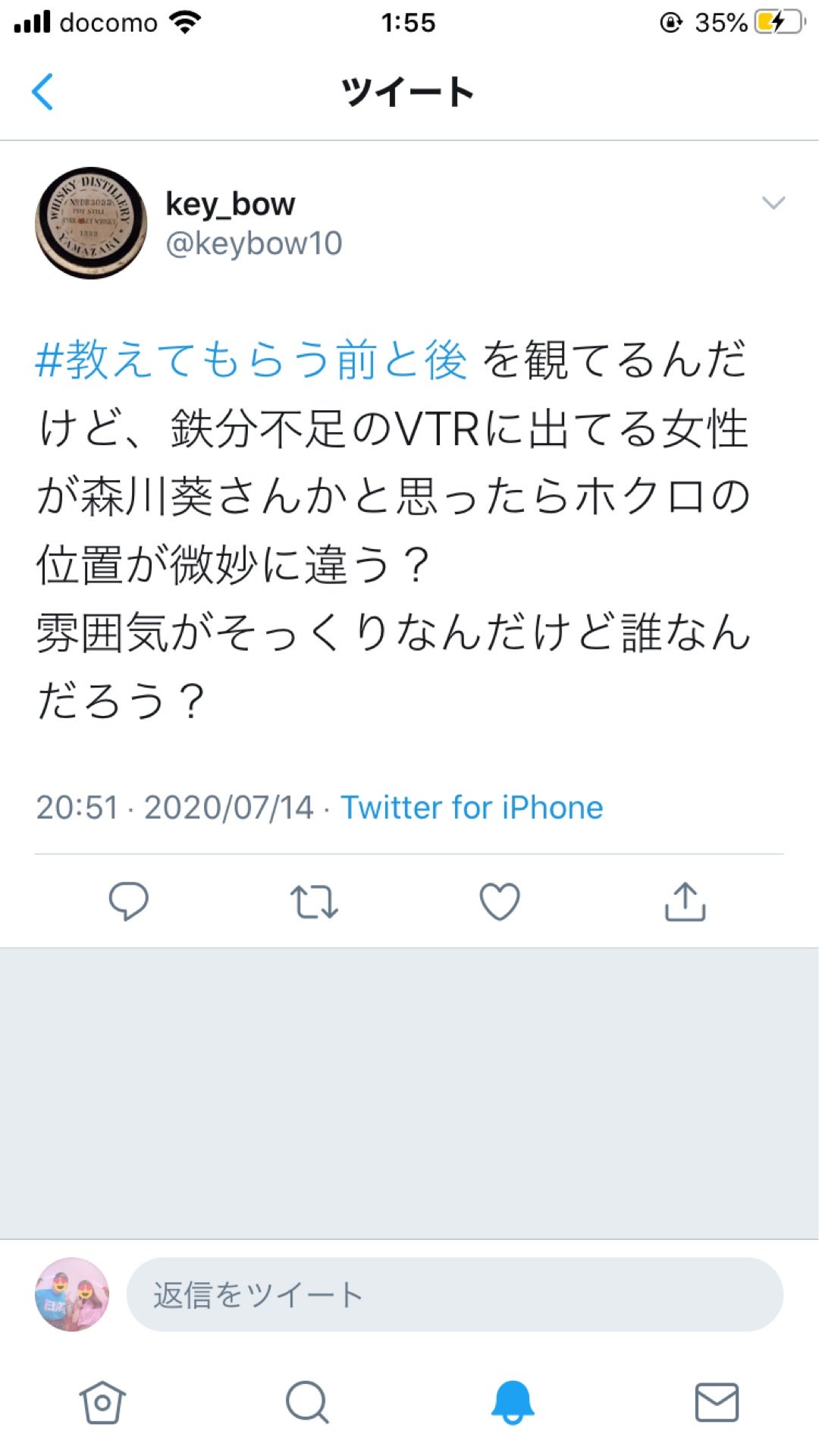Open Direct Messages envelope icon
The image size is (819, 1456).
716,1403
